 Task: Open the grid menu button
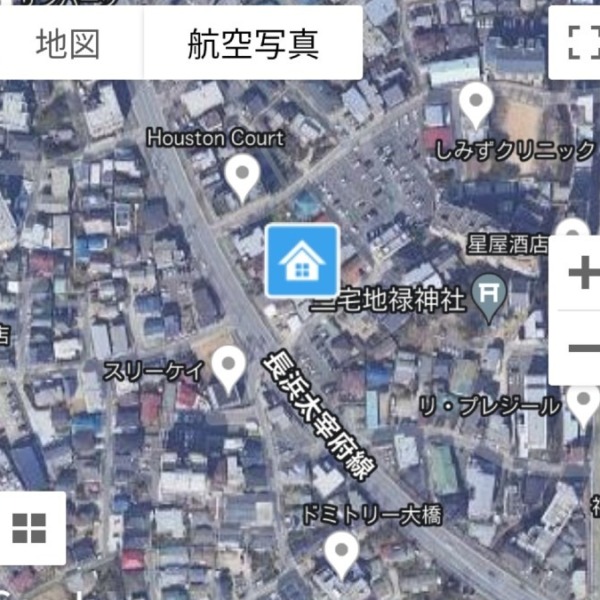click(x=29, y=528)
